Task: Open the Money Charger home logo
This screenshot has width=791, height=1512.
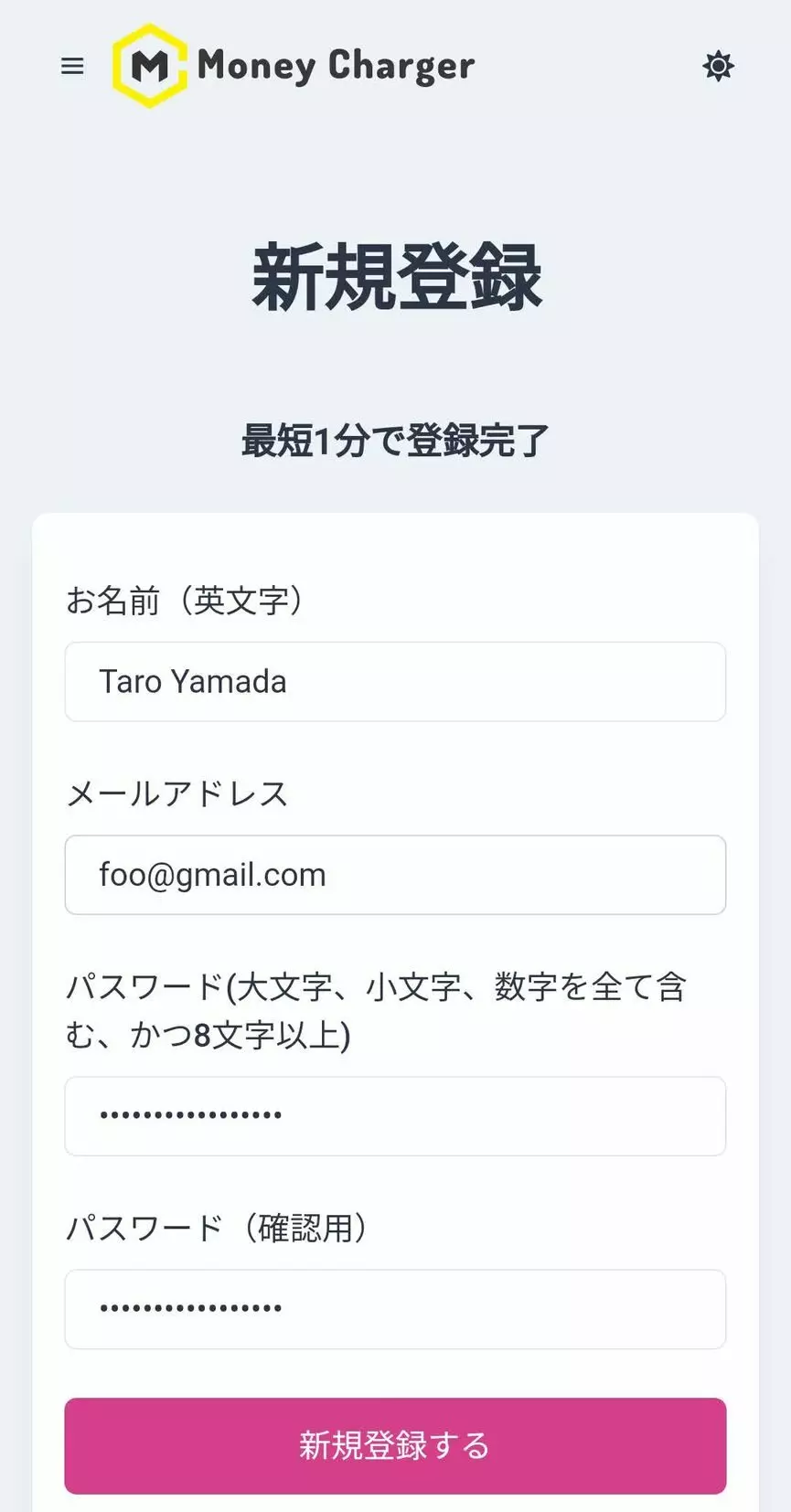Action: pos(294,66)
